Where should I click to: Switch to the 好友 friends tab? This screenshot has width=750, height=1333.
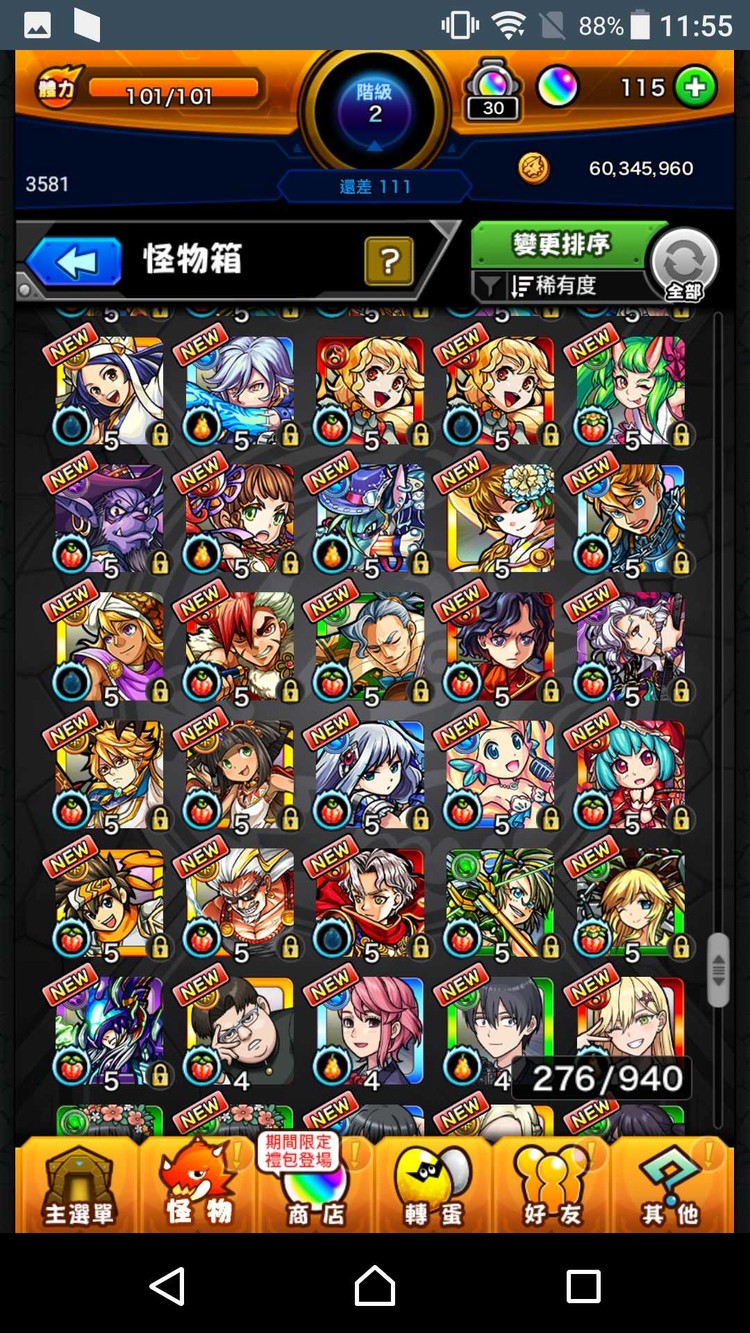click(552, 1184)
